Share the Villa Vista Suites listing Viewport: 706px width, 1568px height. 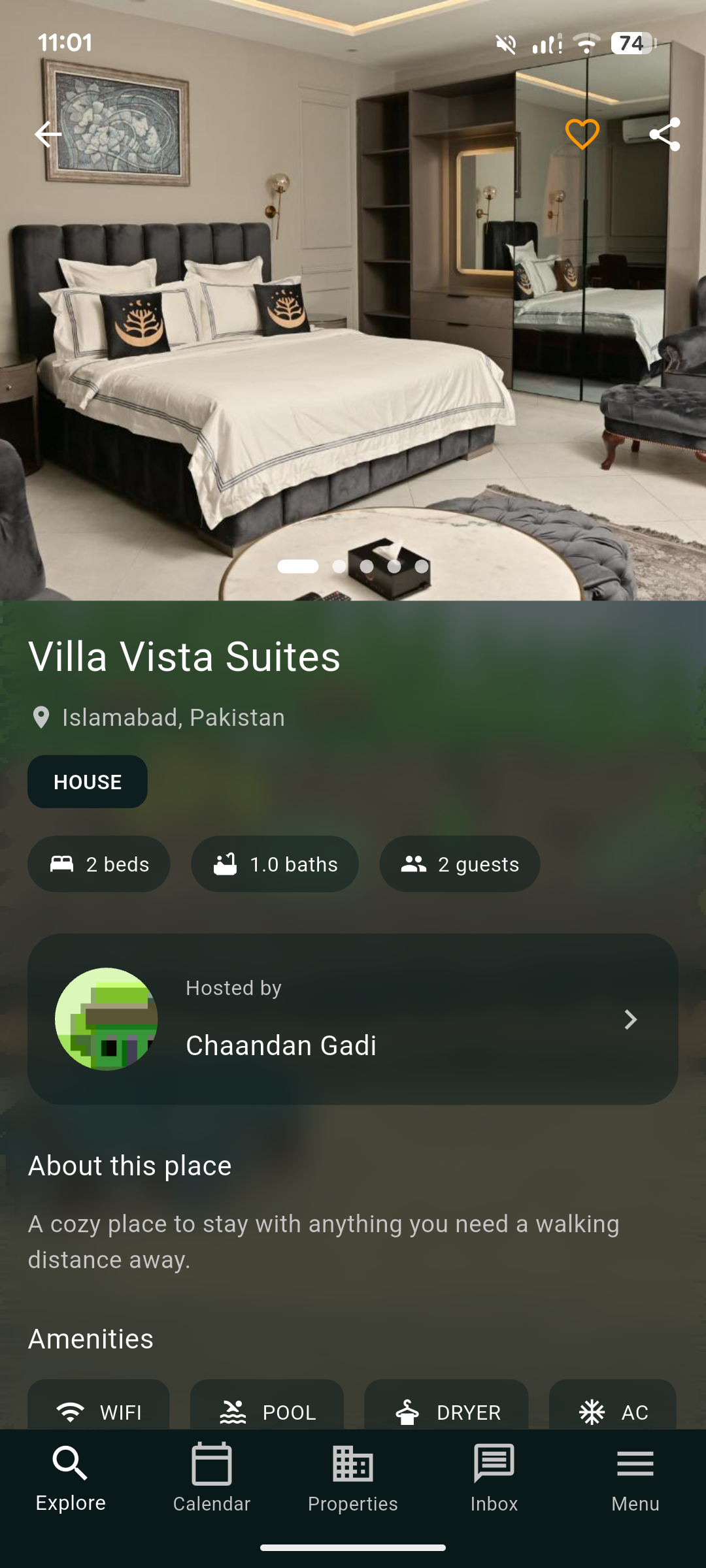pyautogui.click(x=665, y=133)
